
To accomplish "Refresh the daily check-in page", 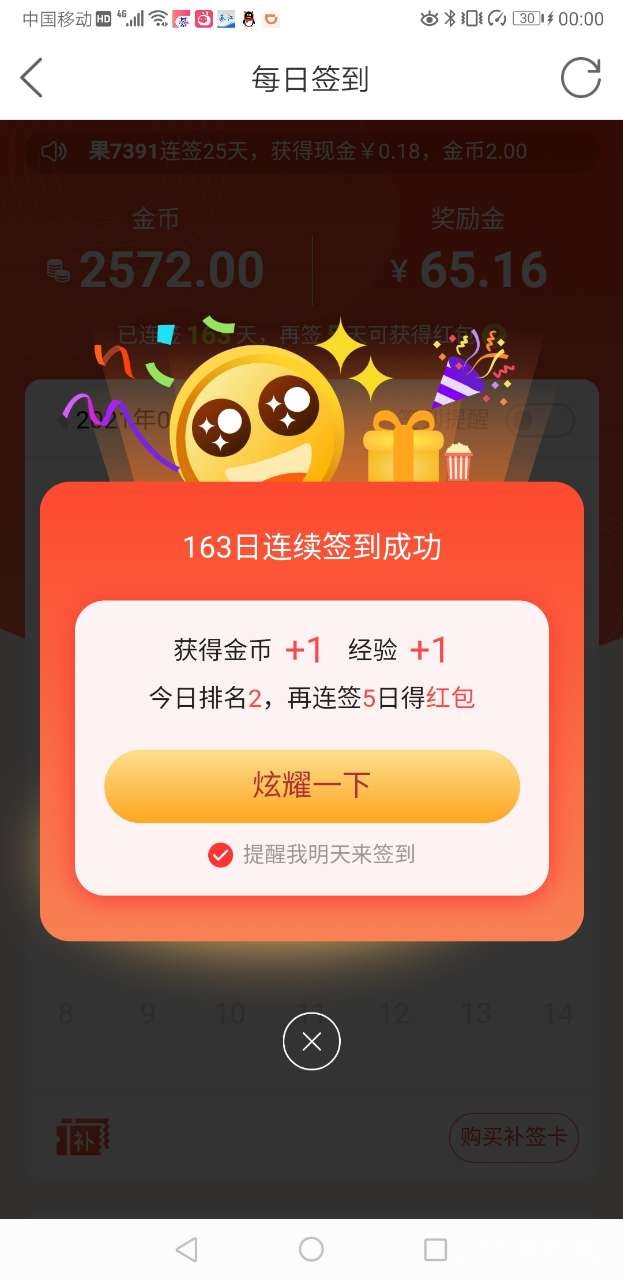I will click(x=580, y=78).
